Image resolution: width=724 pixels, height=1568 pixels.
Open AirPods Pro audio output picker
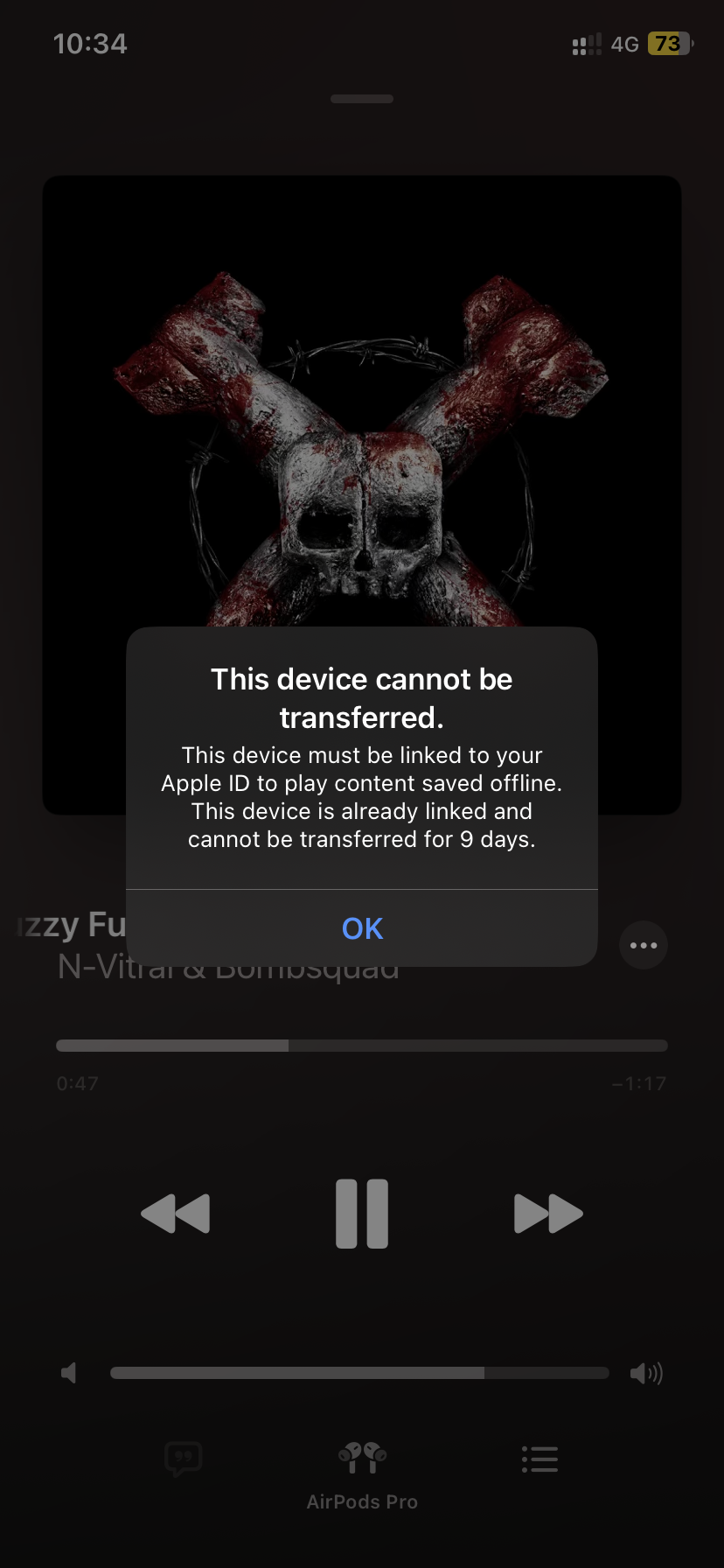point(362,1475)
